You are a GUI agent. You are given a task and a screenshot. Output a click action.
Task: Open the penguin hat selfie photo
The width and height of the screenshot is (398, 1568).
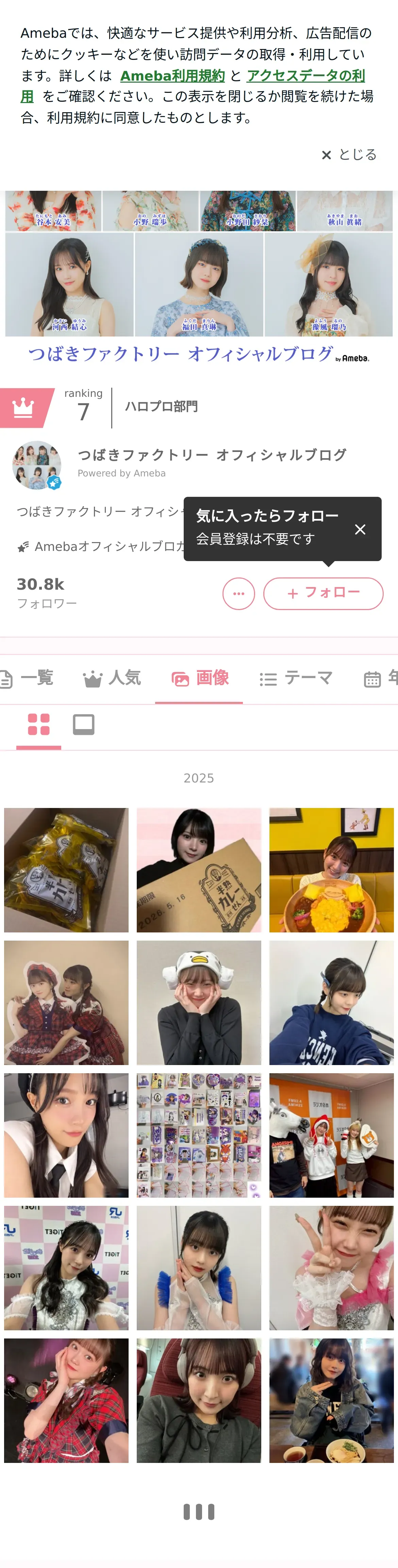[x=199, y=1002]
